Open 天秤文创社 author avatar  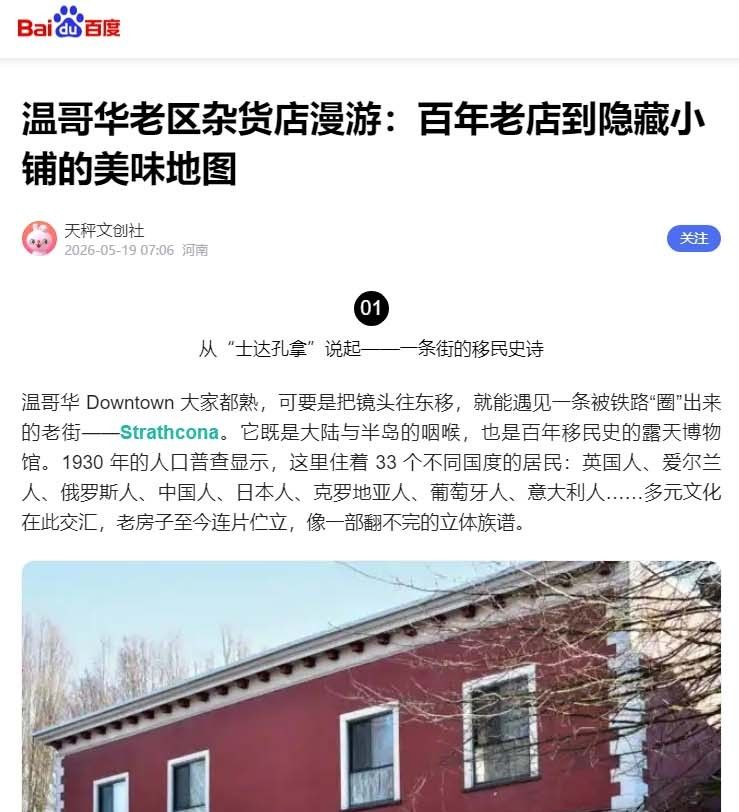coord(39,238)
